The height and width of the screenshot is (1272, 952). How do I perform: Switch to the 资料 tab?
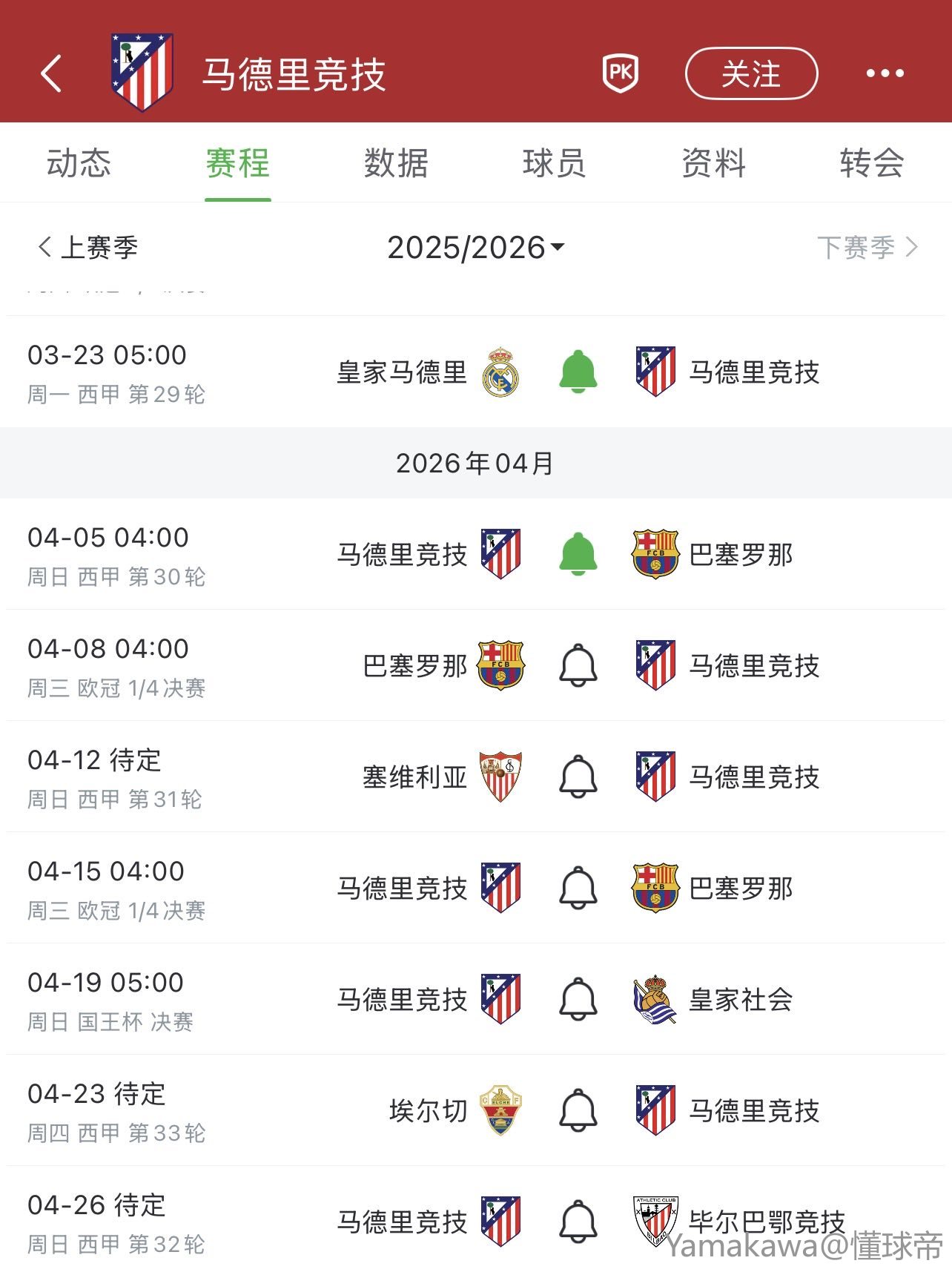coord(713,163)
